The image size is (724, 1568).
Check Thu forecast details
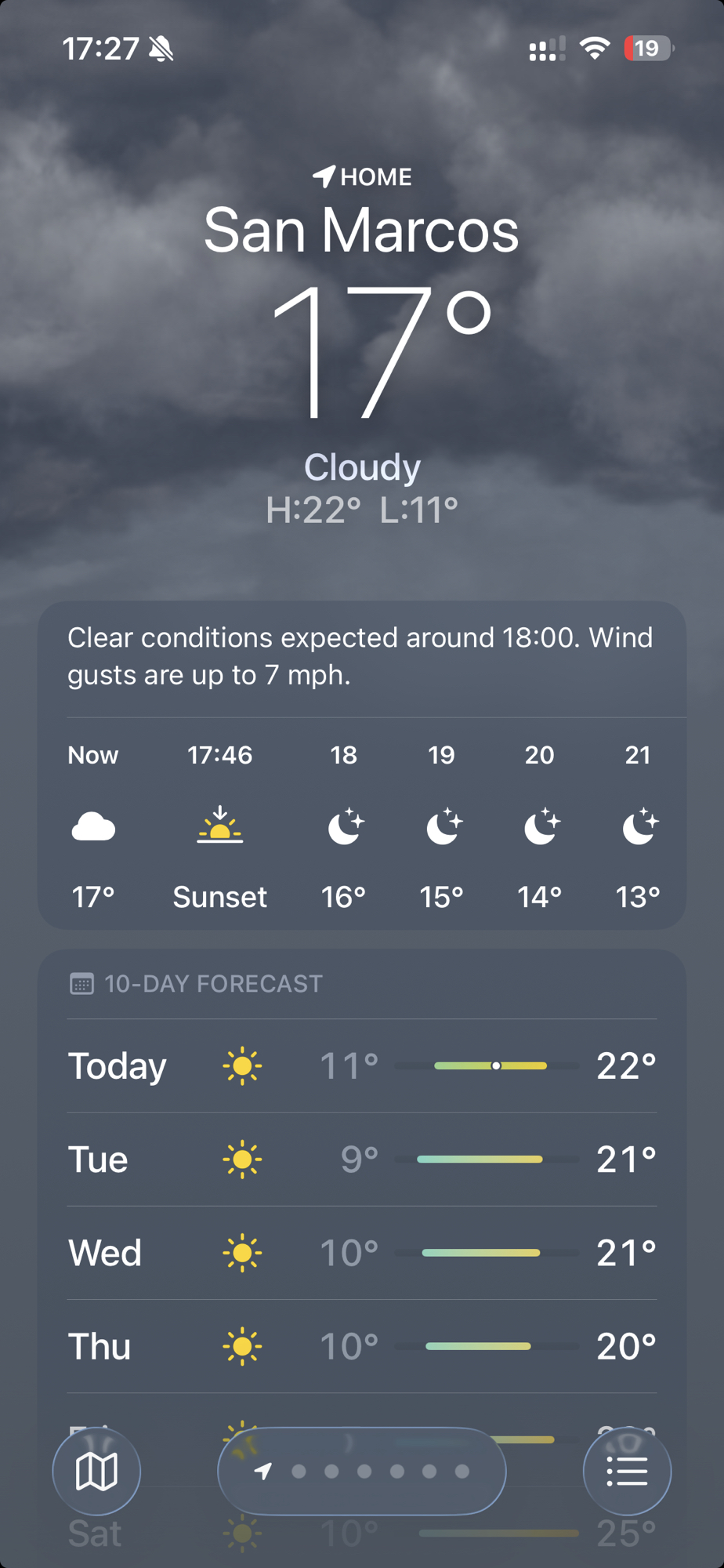click(362, 1346)
